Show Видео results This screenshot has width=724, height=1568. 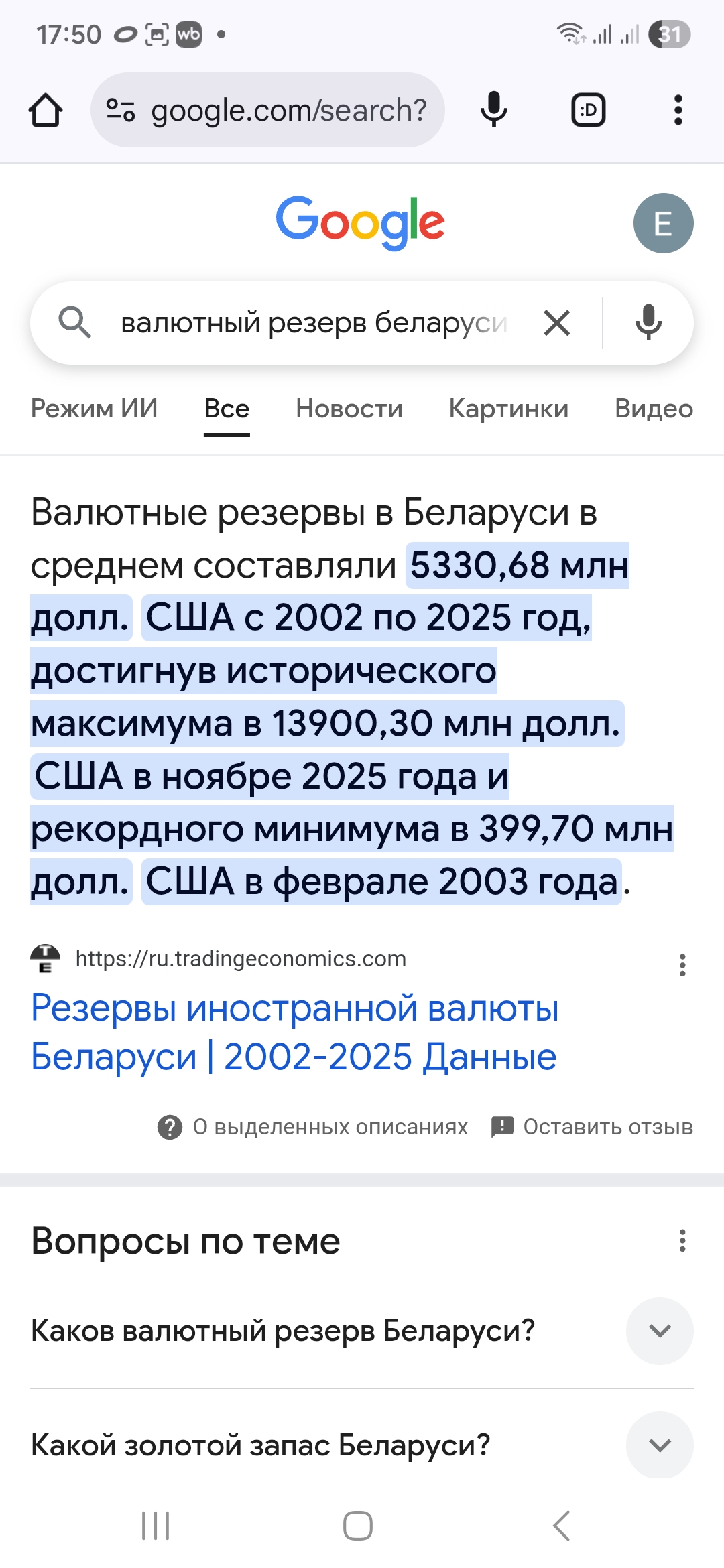click(x=654, y=409)
